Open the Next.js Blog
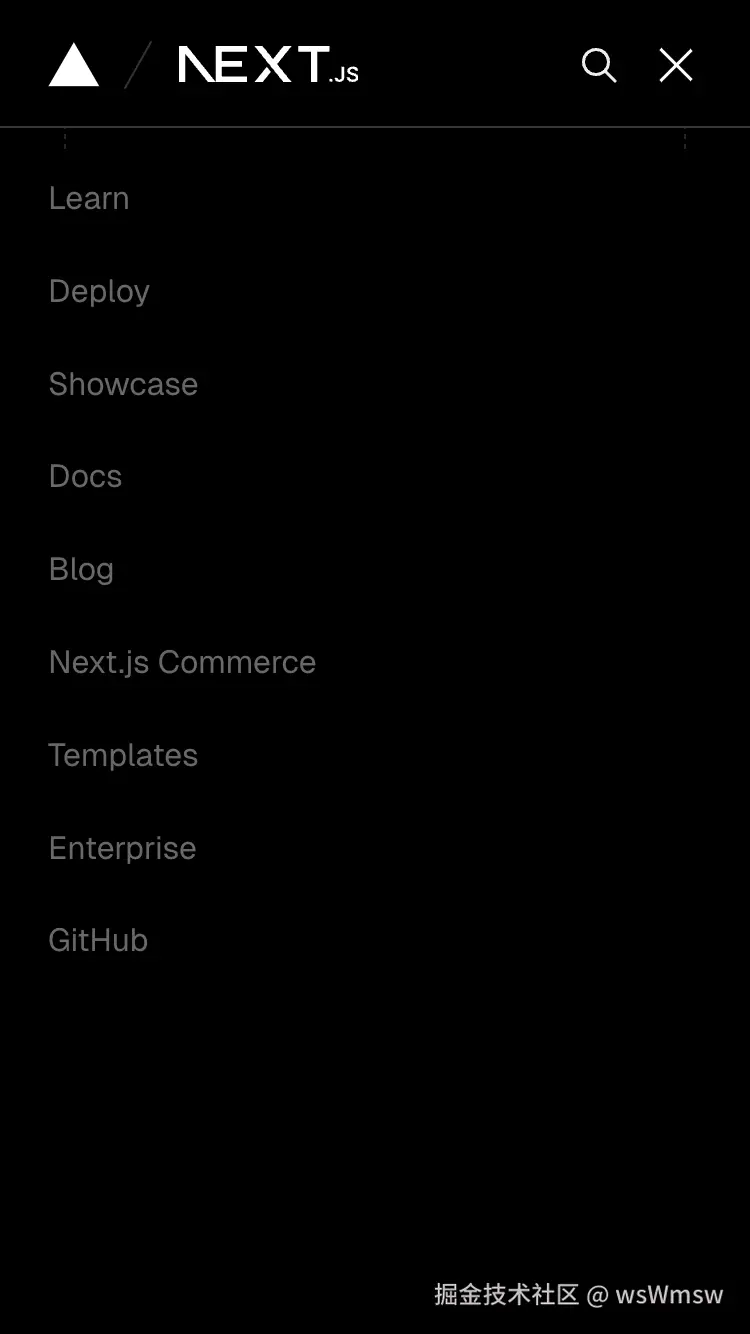This screenshot has height=1334, width=750. click(x=81, y=569)
